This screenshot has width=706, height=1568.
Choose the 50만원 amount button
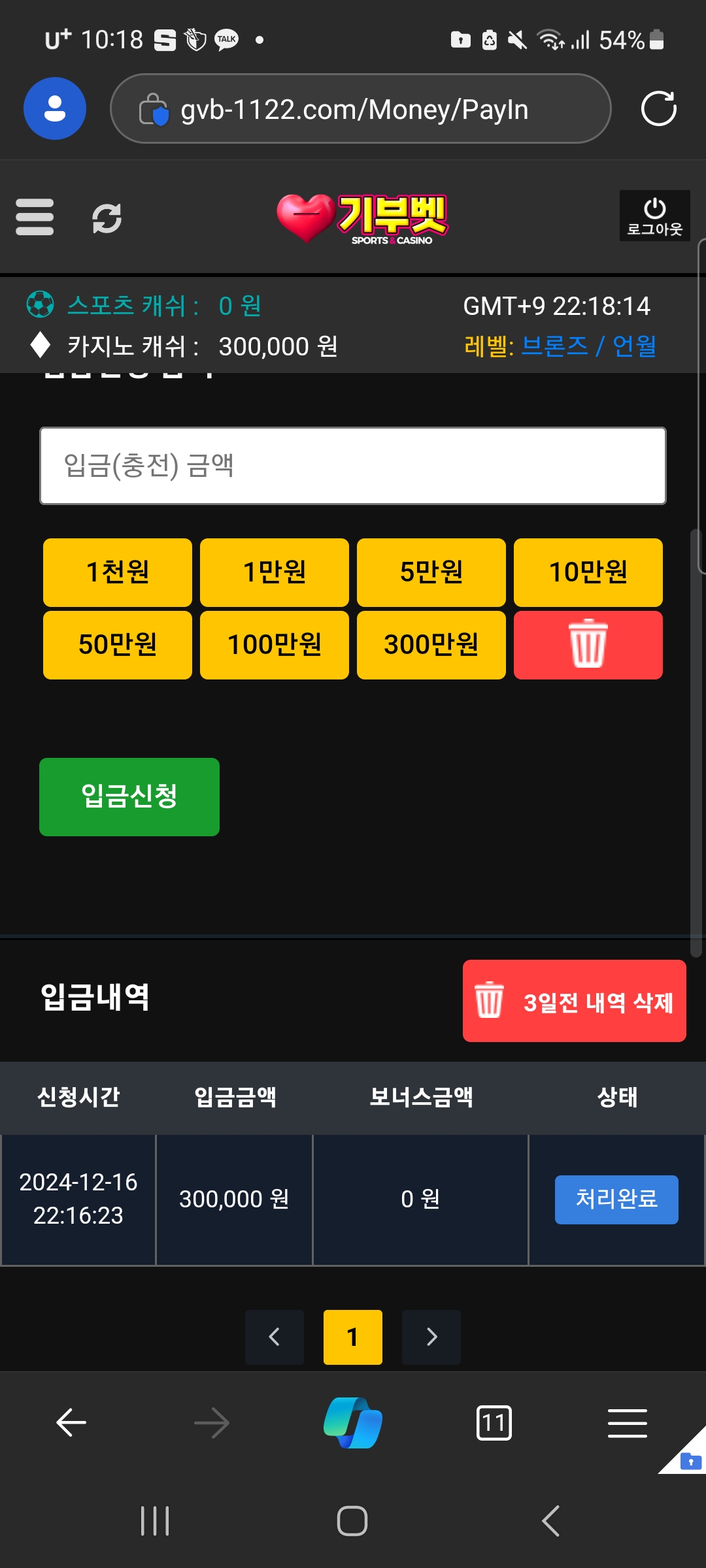point(118,645)
